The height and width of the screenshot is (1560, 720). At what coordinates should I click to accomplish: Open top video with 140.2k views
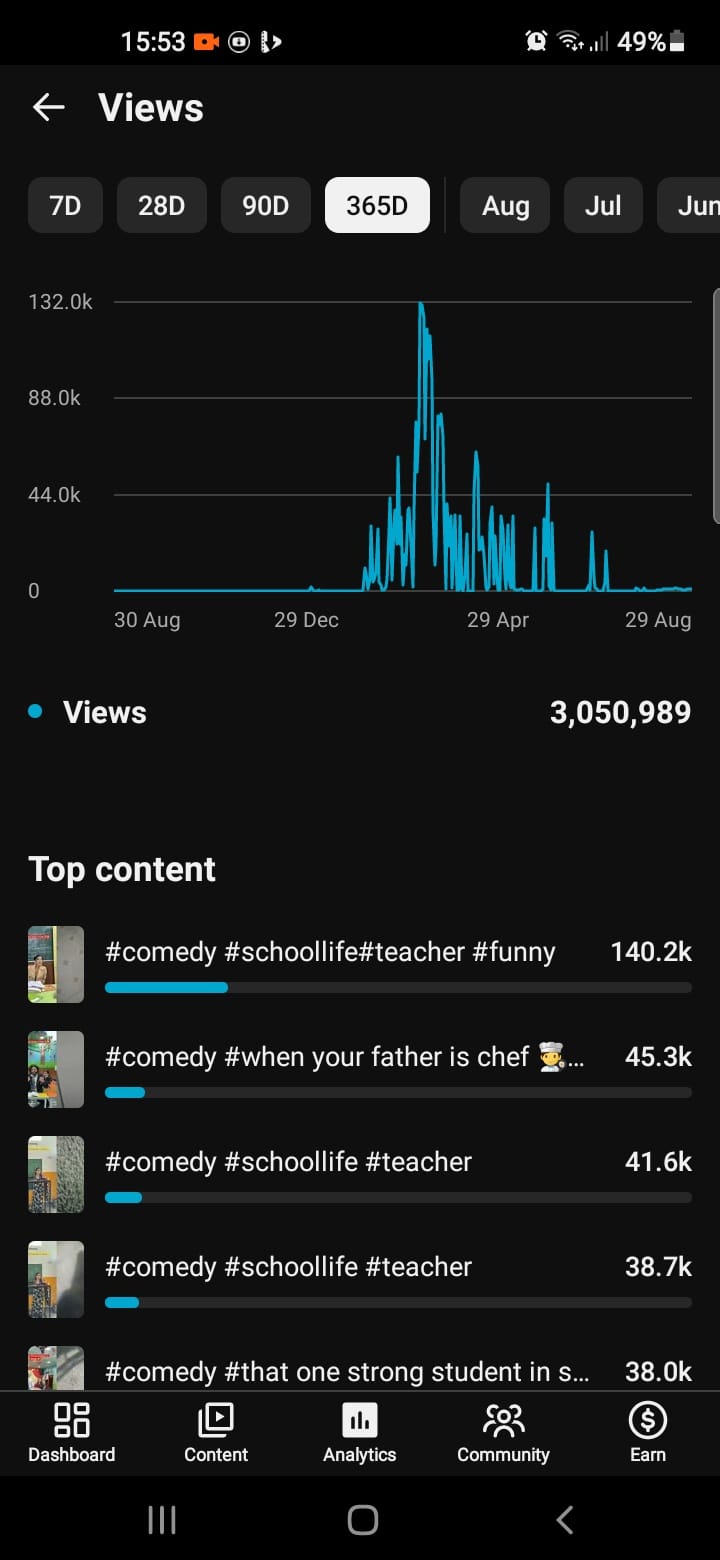coord(360,965)
